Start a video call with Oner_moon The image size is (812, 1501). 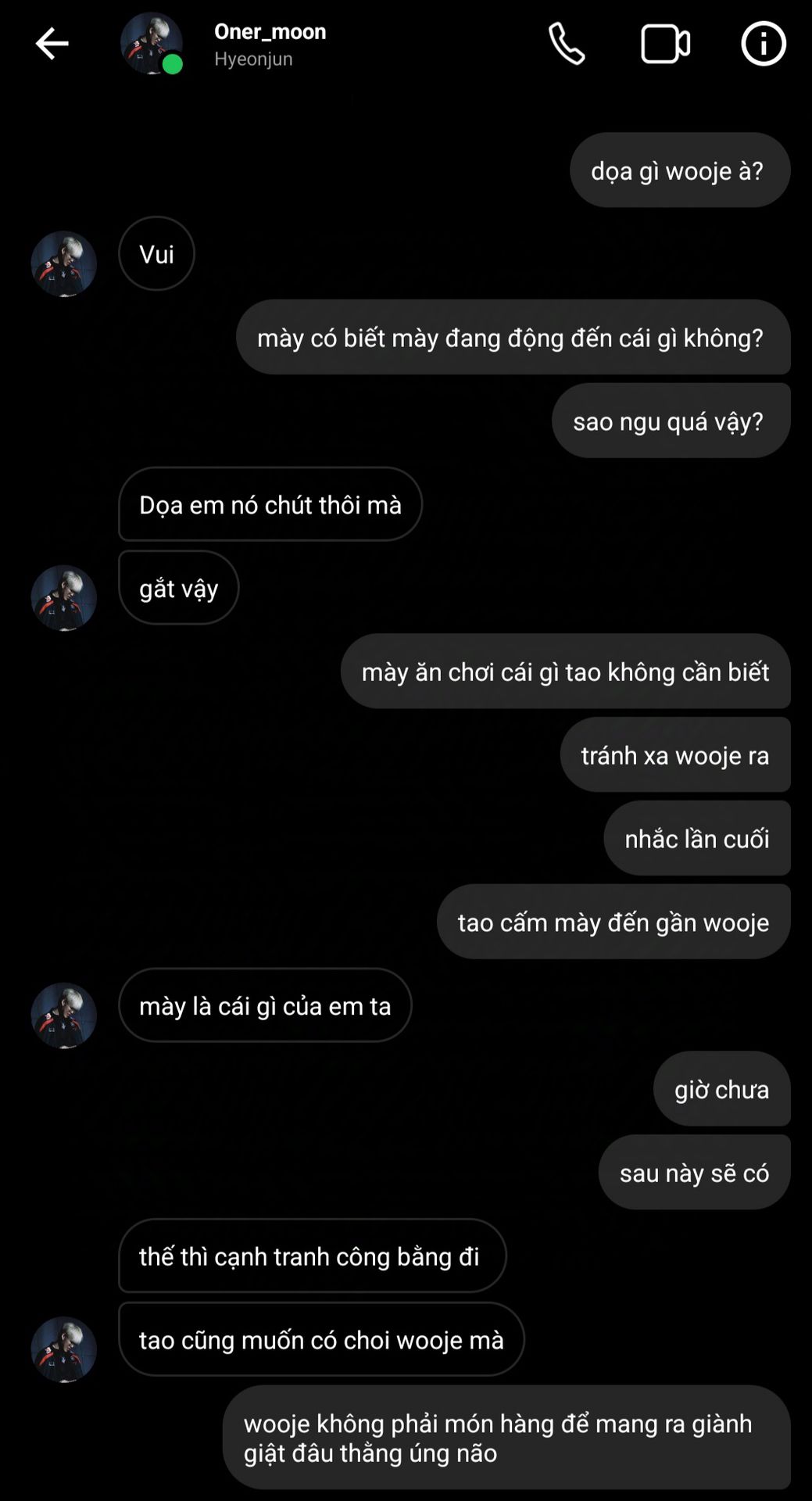665,44
